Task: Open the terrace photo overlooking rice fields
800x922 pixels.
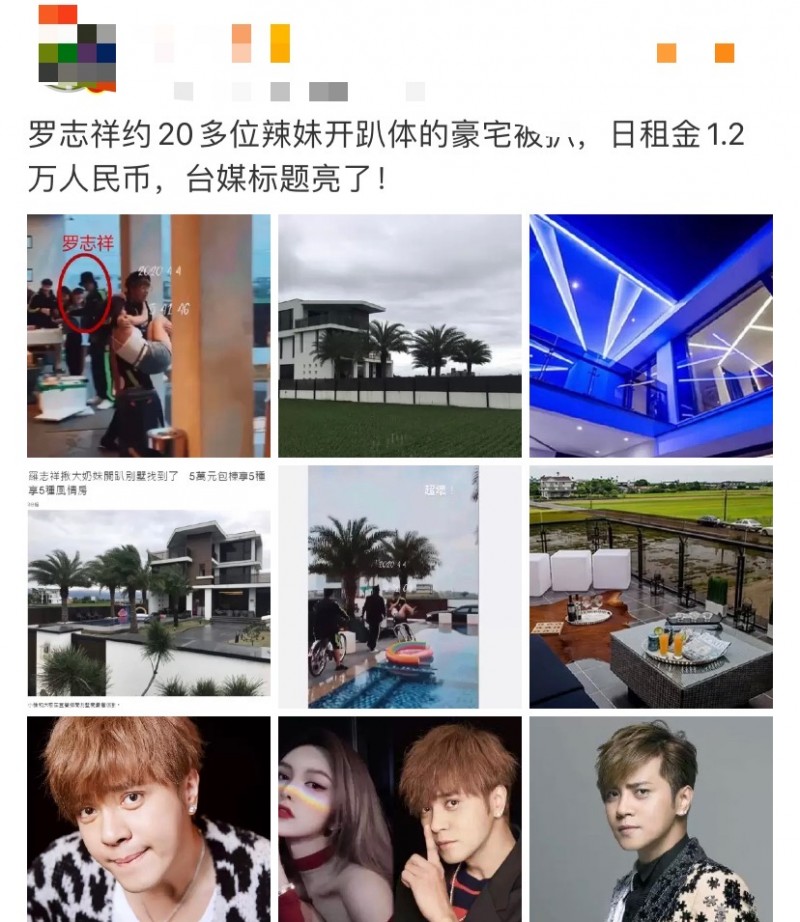Action: tap(650, 587)
